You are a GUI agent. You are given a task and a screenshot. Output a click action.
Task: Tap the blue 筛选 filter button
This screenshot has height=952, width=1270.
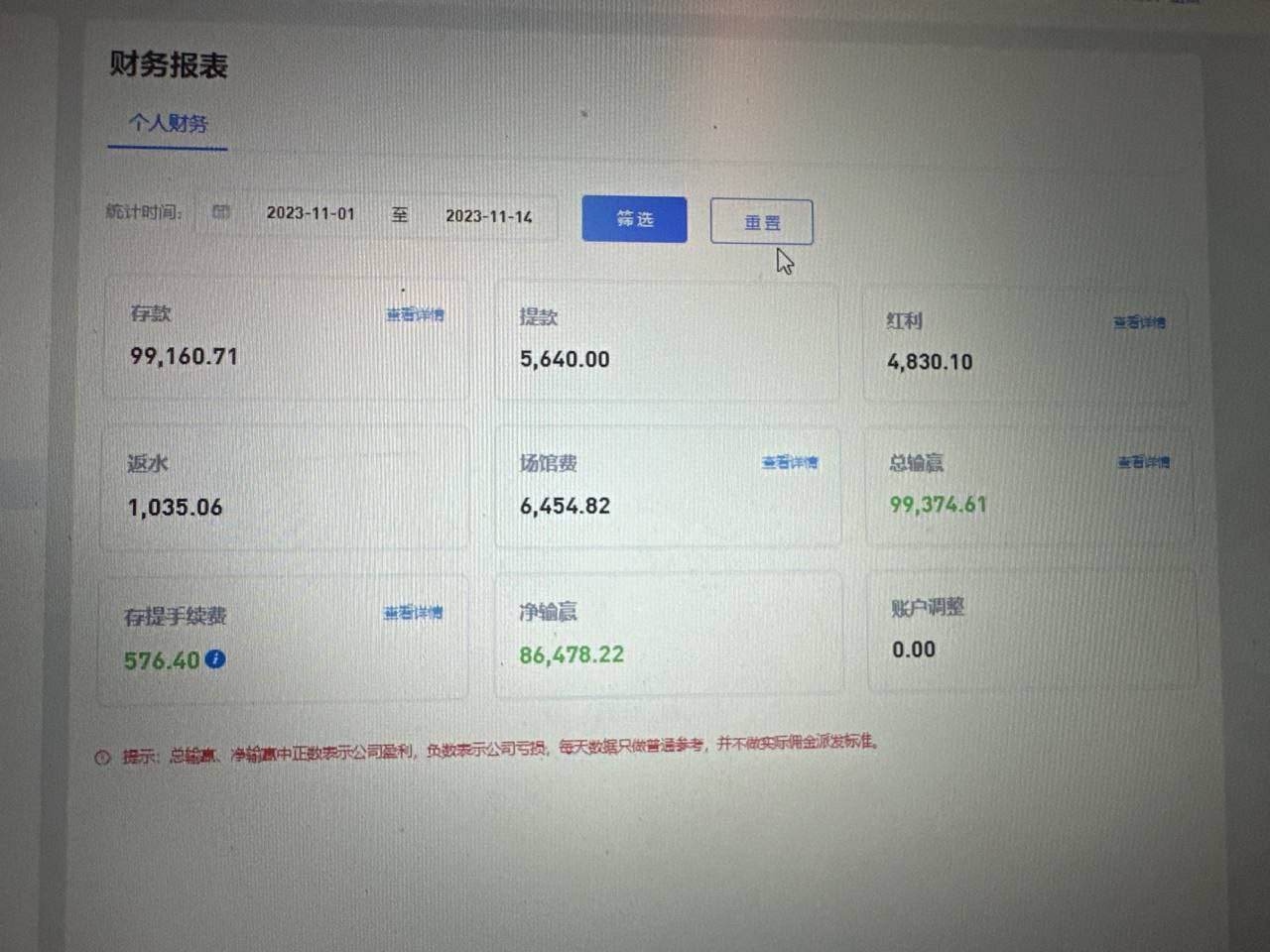634,219
